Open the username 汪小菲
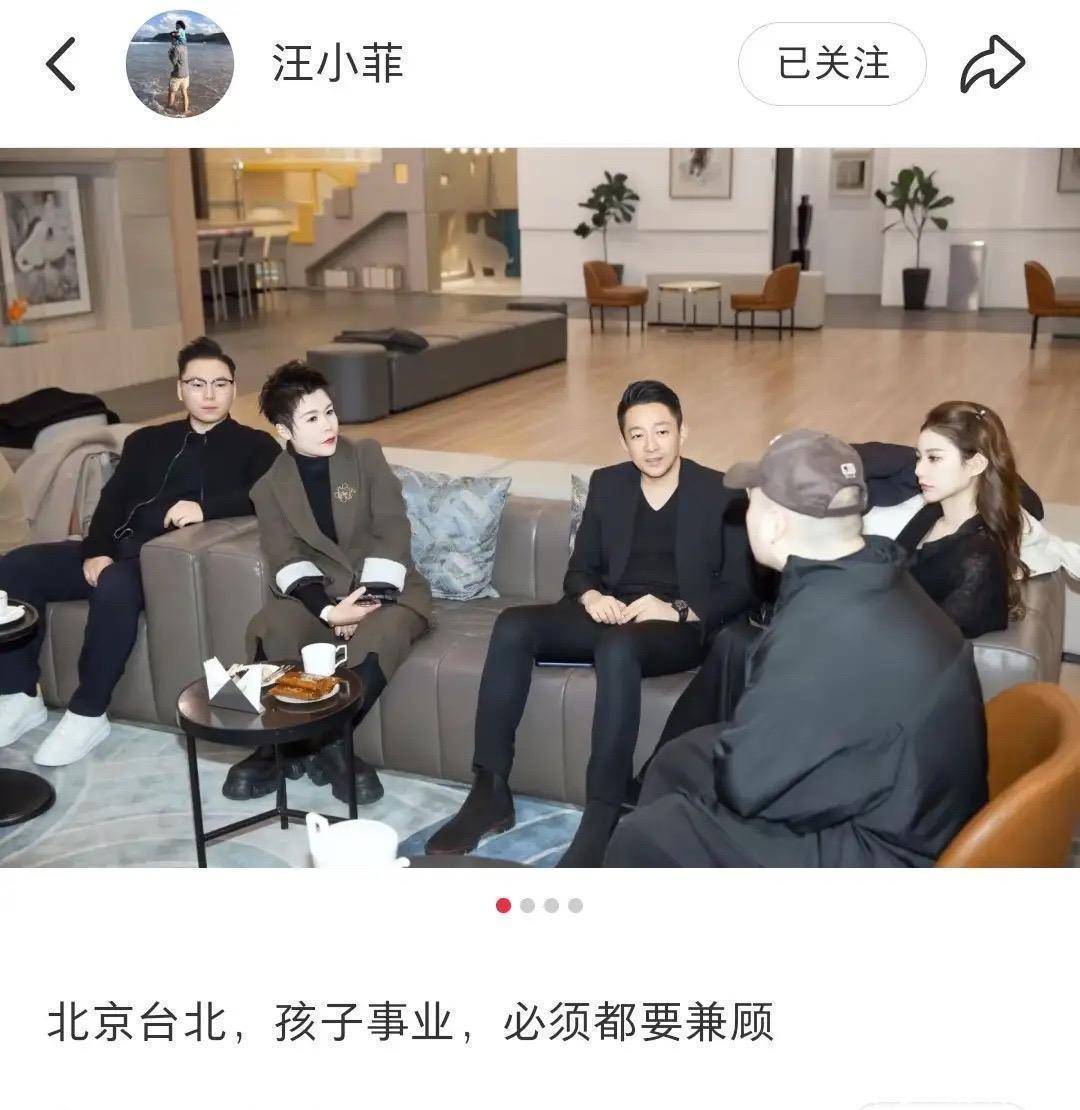Image resolution: width=1080 pixels, height=1110 pixels. pos(338,65)
